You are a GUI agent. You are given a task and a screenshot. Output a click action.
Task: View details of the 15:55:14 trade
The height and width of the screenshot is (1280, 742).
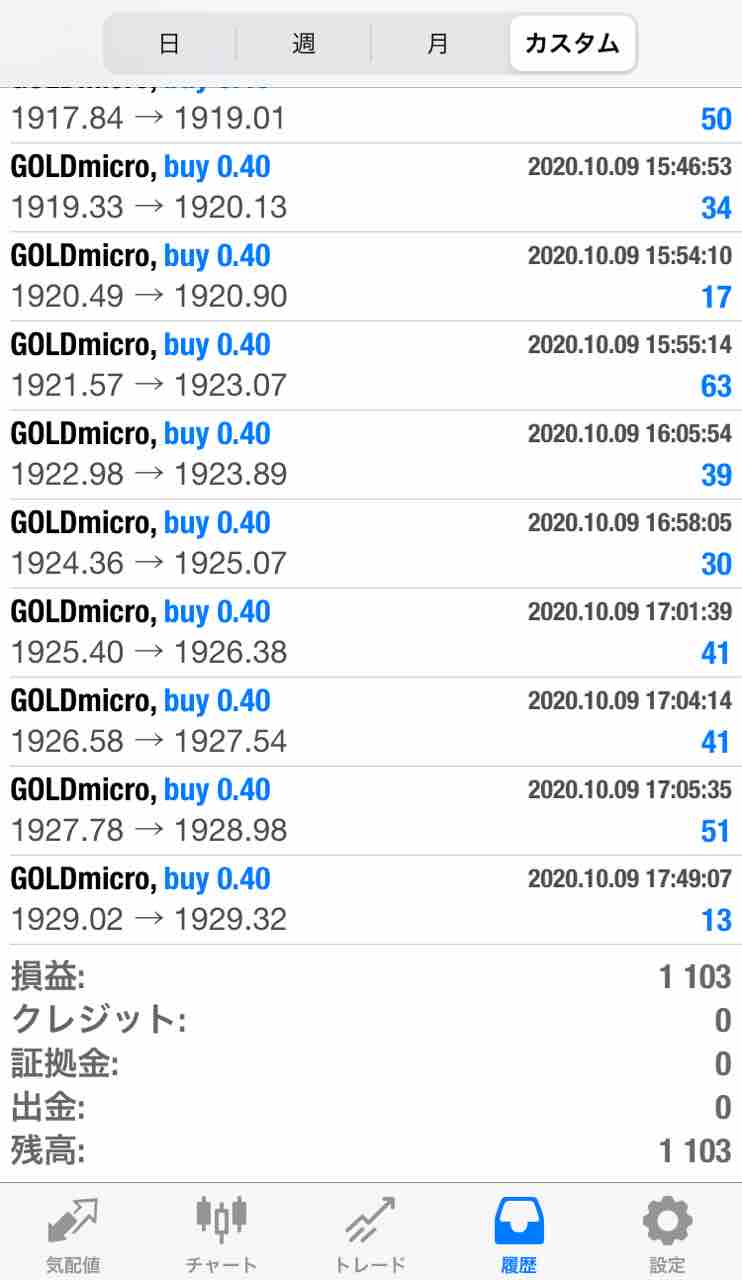[x=371, y=365]
